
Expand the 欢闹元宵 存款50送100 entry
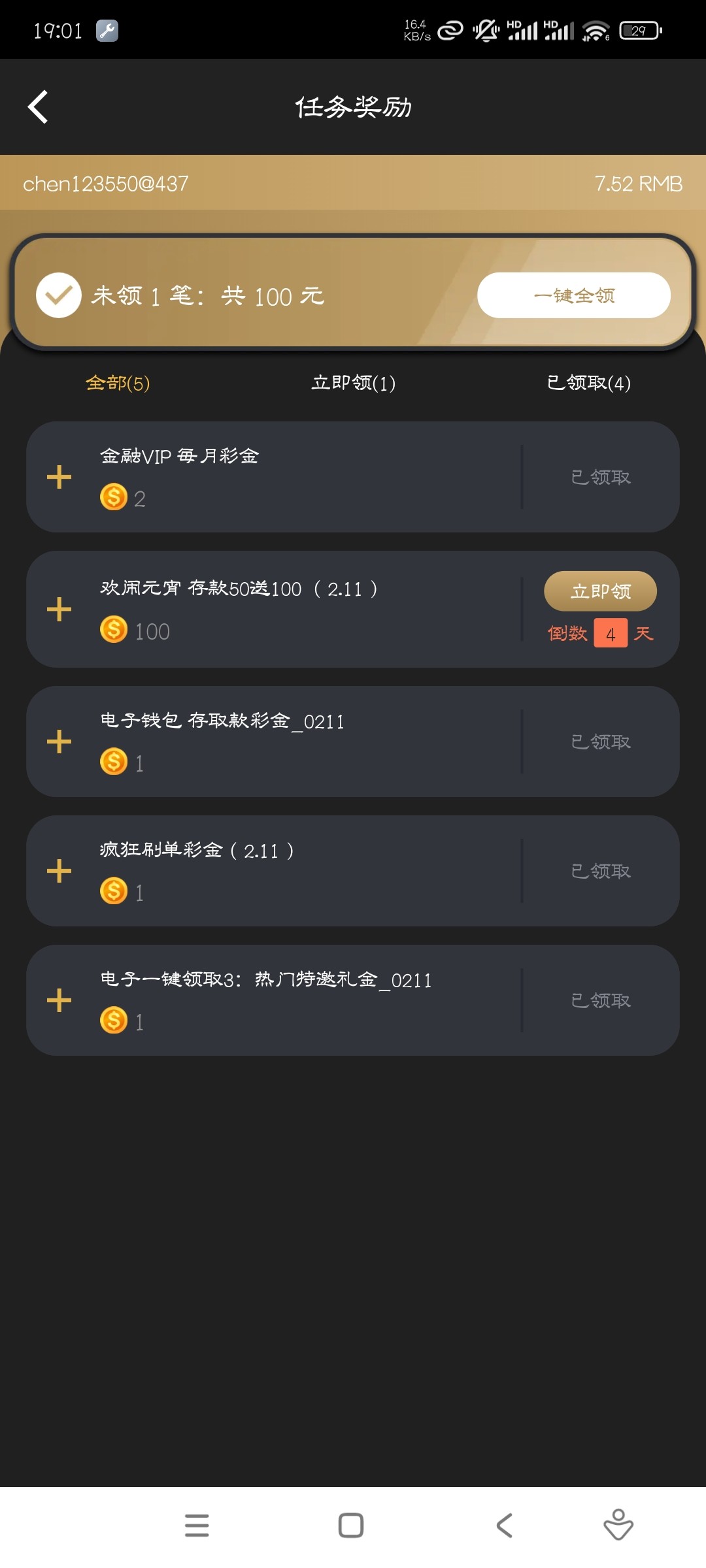pos(59,610)
